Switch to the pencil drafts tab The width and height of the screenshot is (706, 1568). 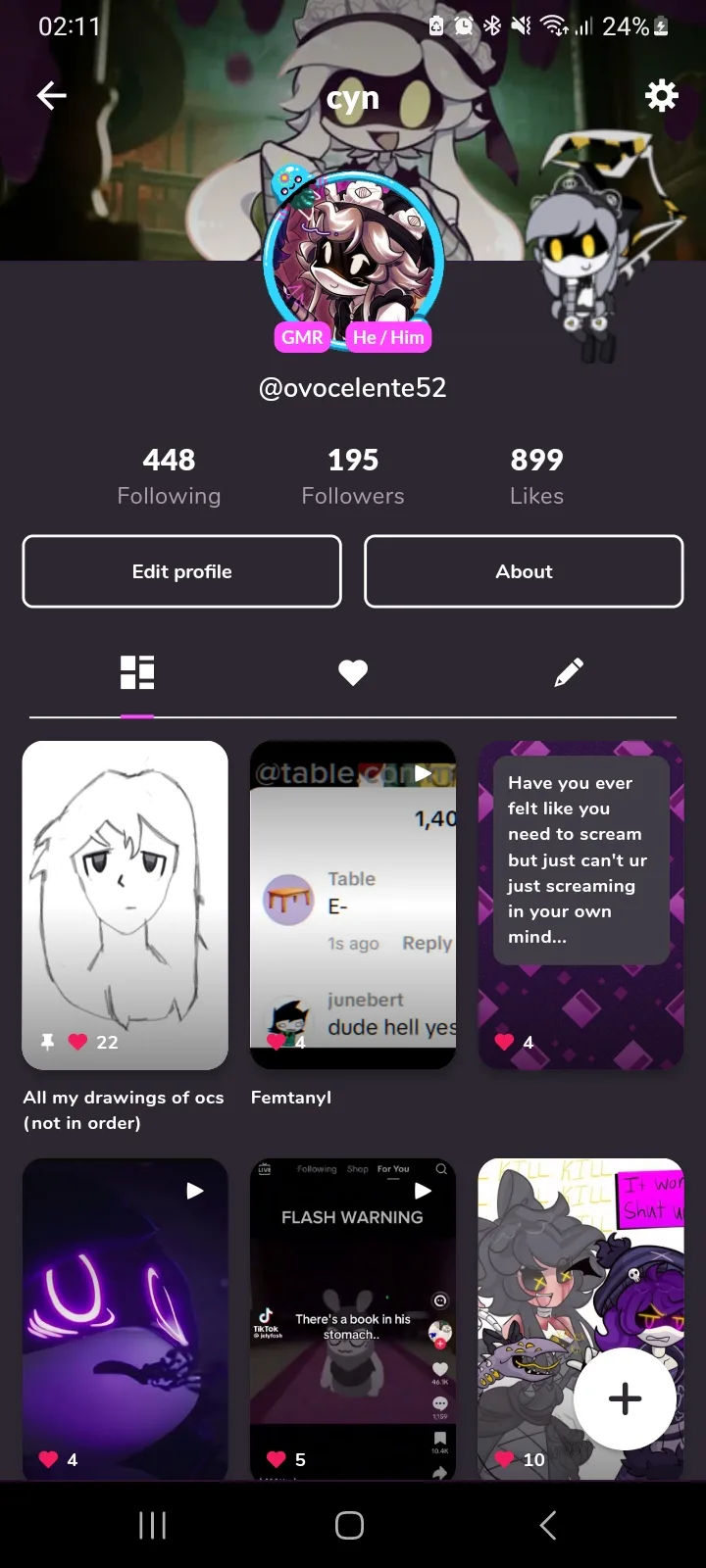click(x=569, y=672)
